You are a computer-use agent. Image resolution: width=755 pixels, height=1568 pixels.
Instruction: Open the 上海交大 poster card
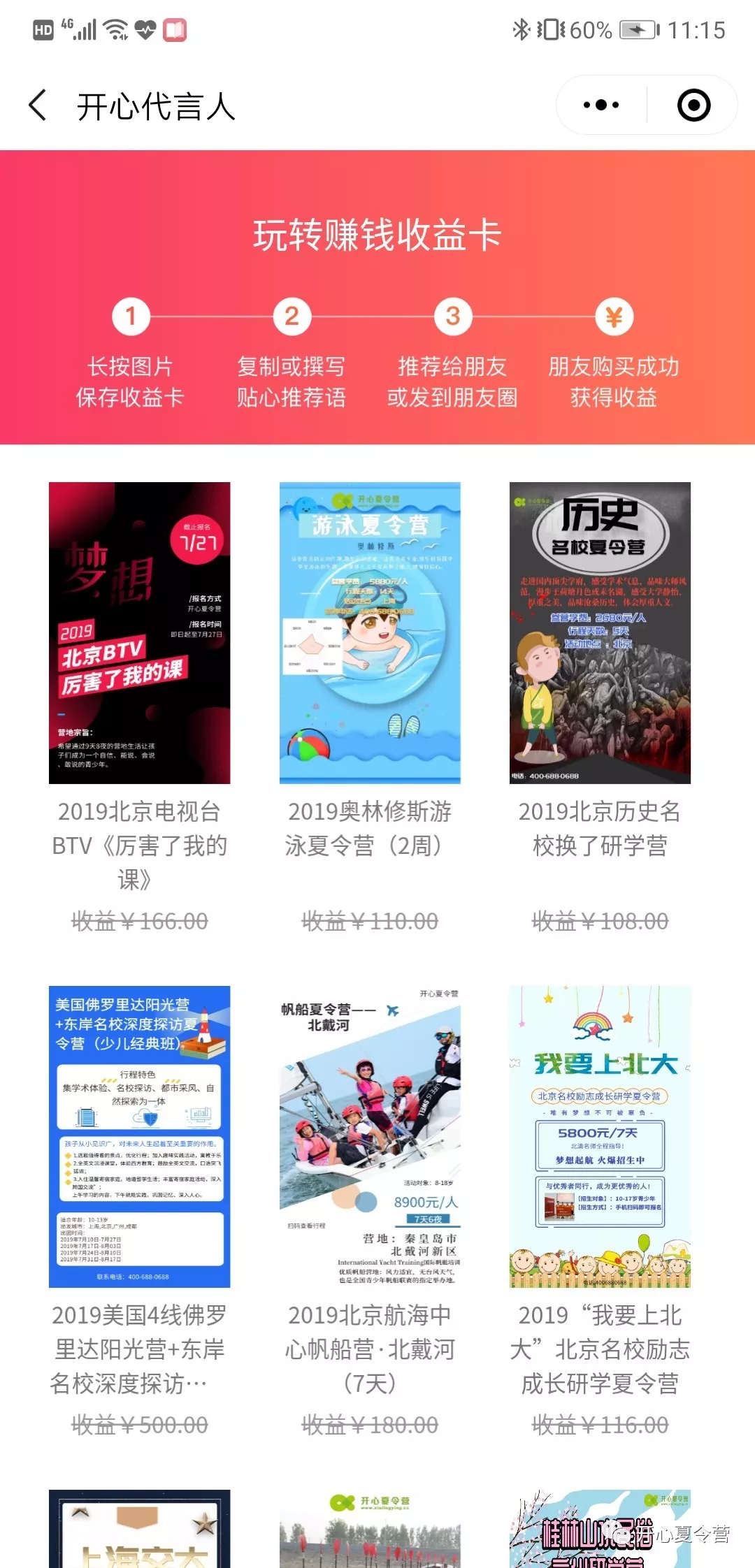[x=139, y=1530]
